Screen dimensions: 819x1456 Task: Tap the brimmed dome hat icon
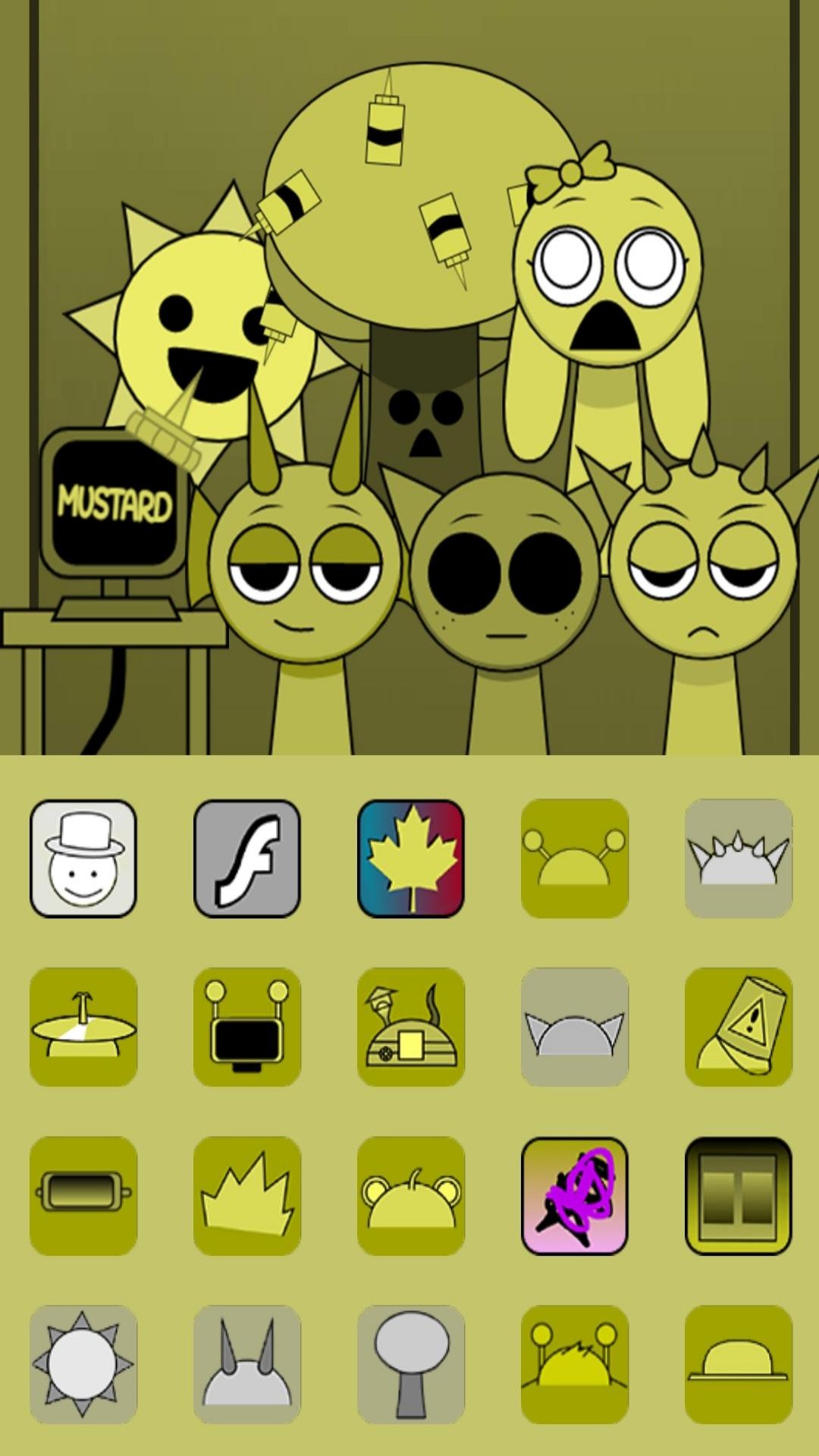point(739,1363)
